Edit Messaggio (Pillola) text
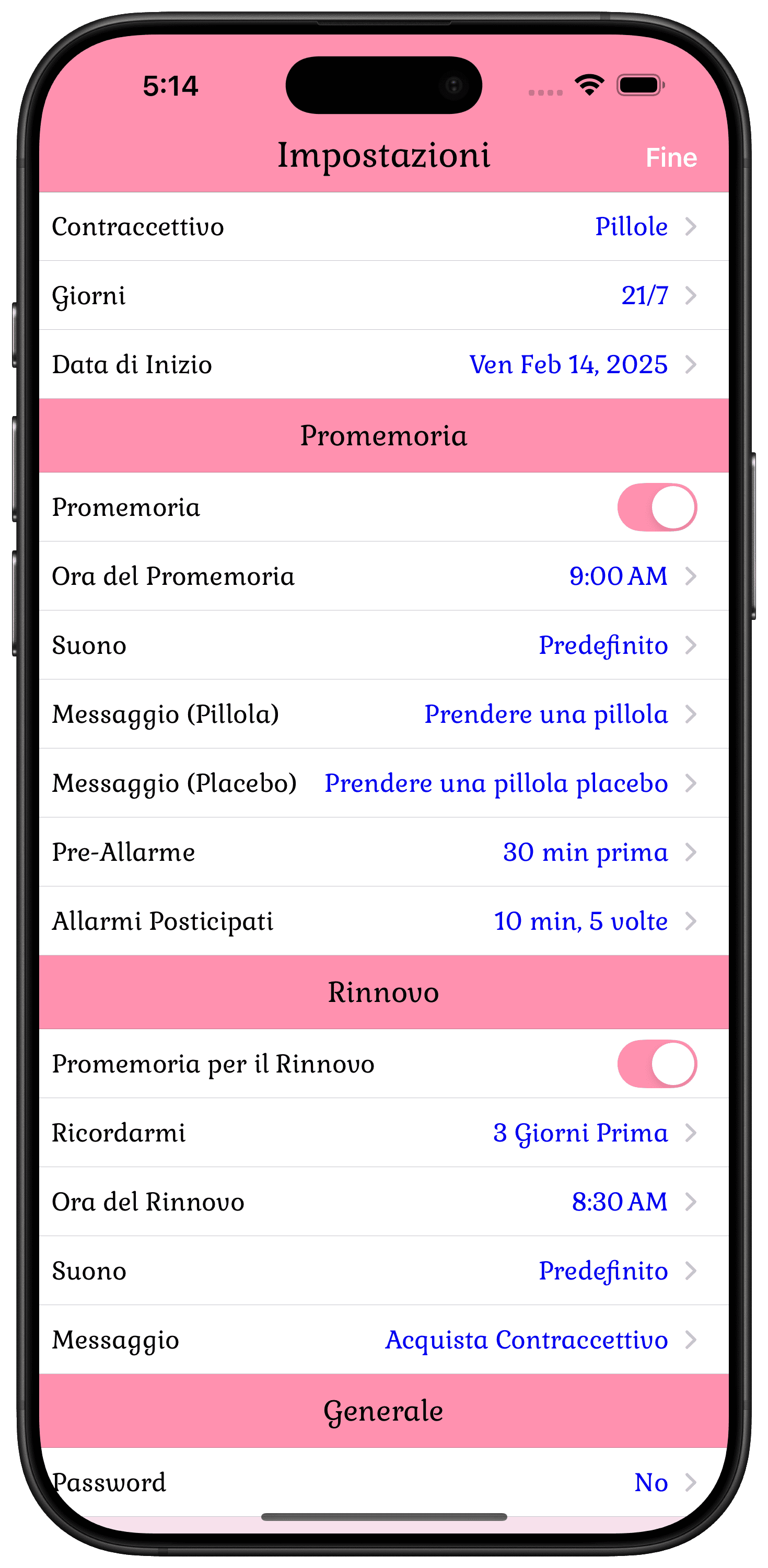Screen dimensions: 768x1568 click(x=383, y=714)
